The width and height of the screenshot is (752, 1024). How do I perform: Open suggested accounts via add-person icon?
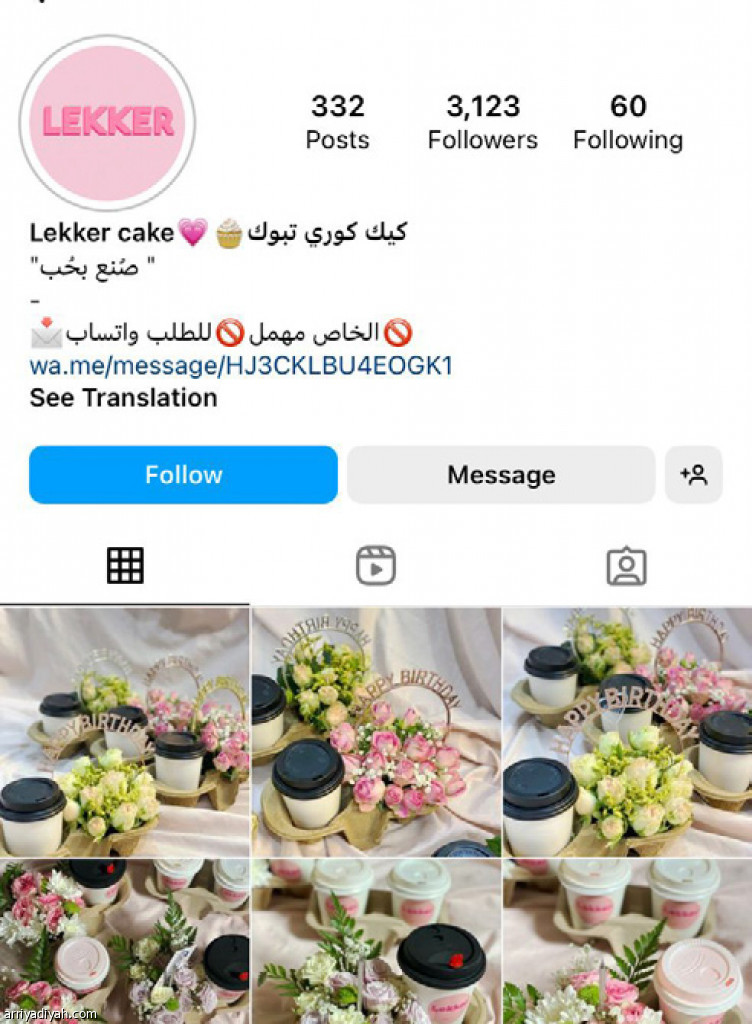693,474
